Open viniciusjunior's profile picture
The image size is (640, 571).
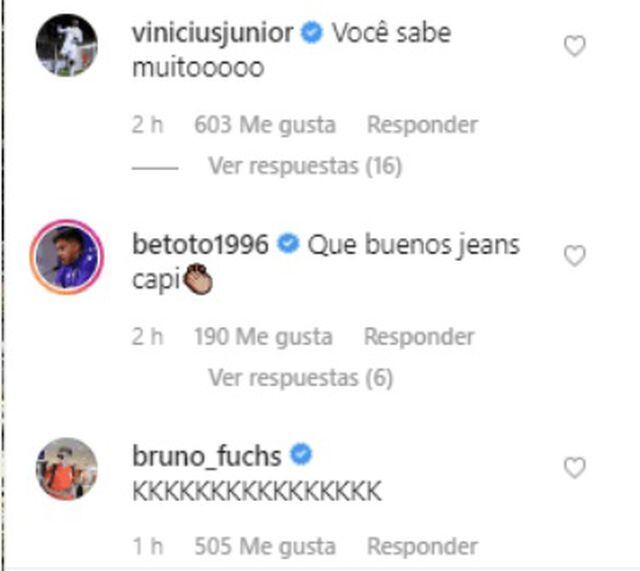[x=68, y=46]
